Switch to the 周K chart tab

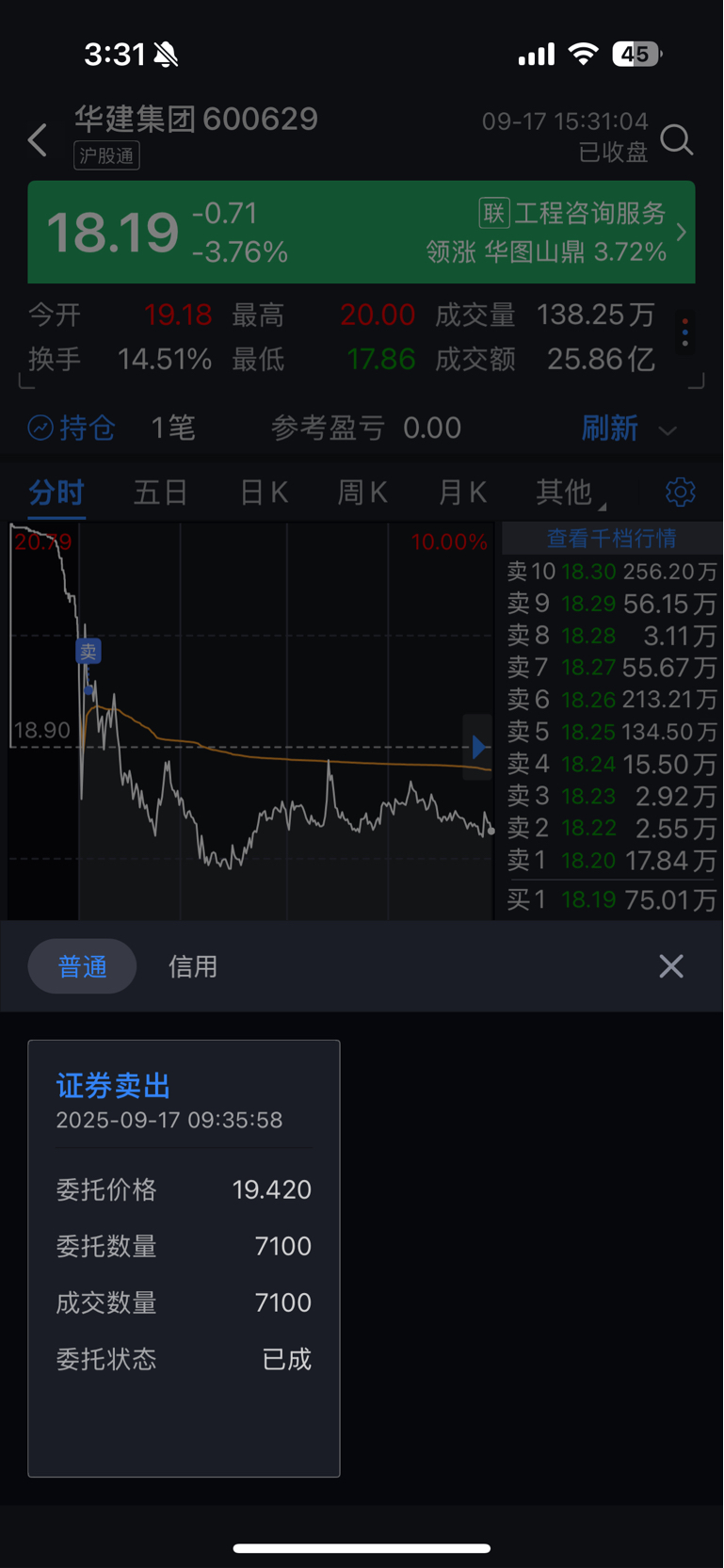362,493
